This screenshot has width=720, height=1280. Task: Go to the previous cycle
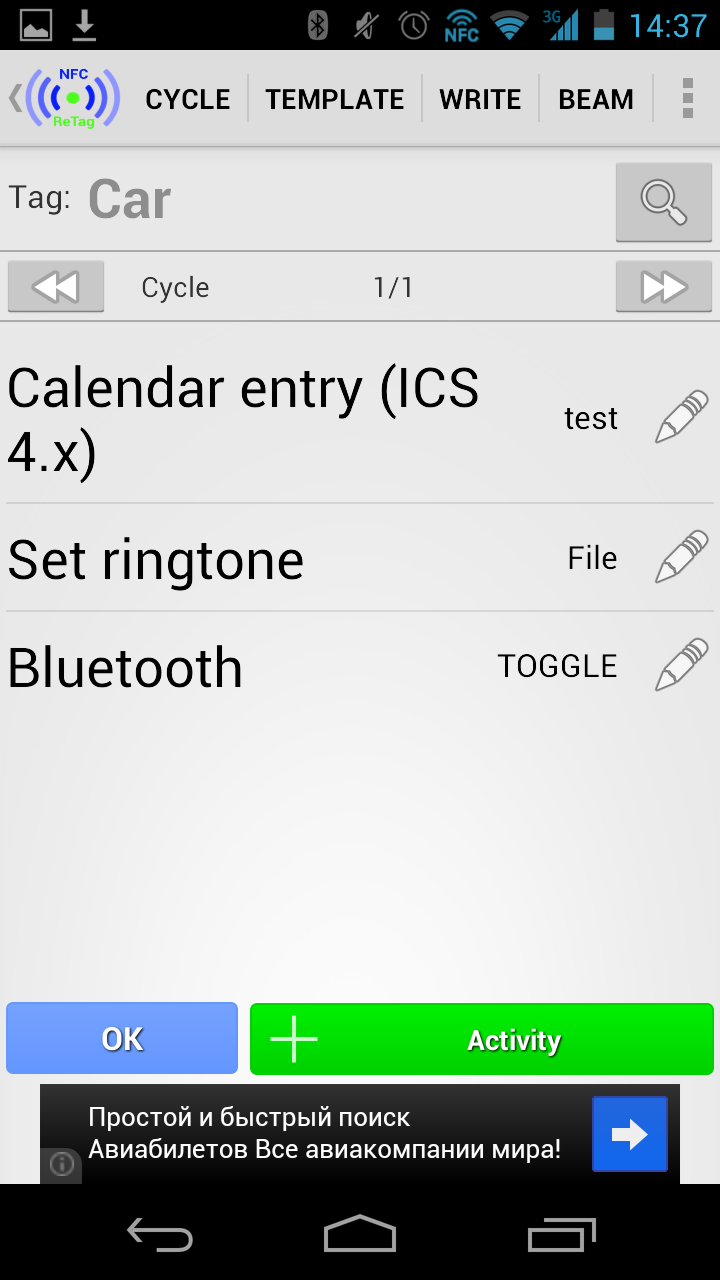56,287
